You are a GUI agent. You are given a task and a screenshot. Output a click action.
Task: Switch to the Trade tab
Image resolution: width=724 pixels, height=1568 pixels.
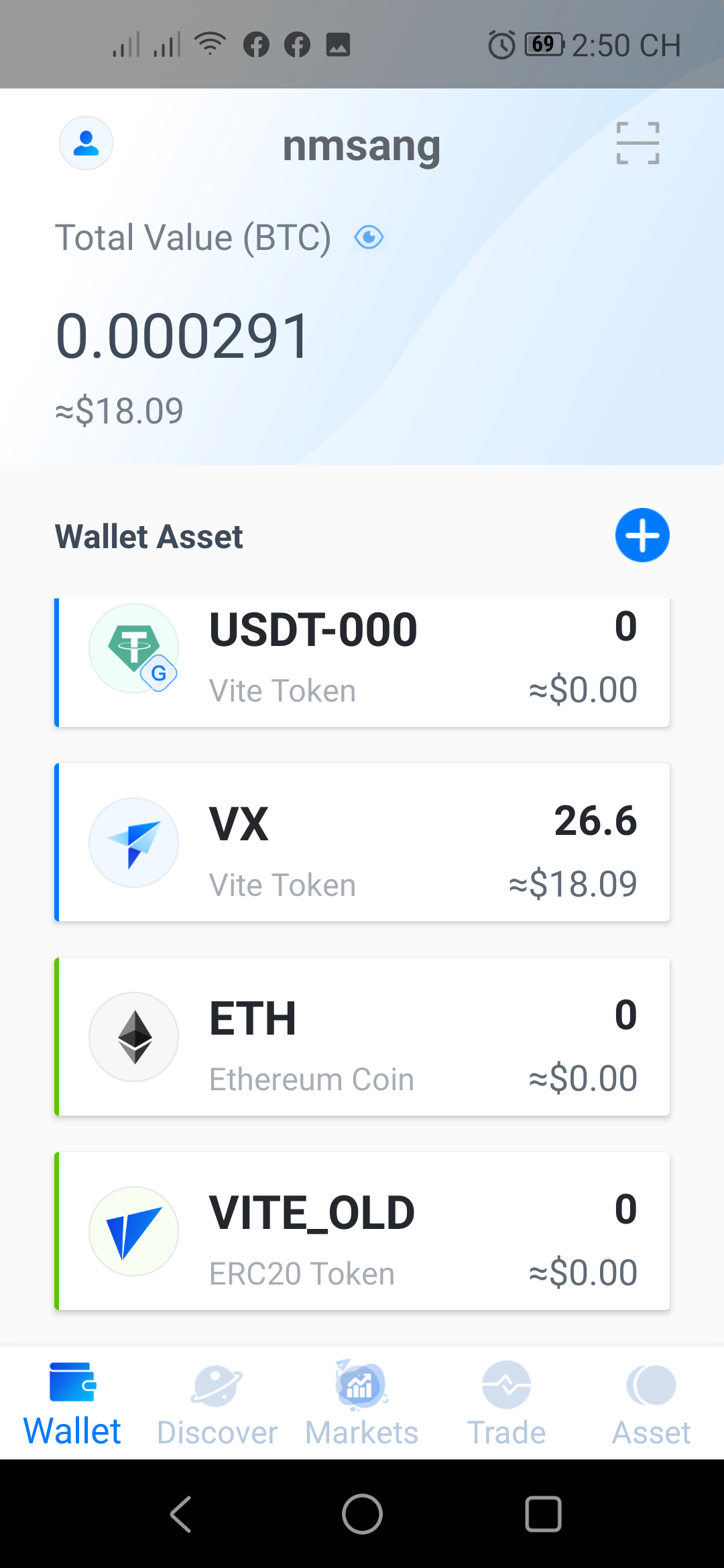tap(507, 1403)
